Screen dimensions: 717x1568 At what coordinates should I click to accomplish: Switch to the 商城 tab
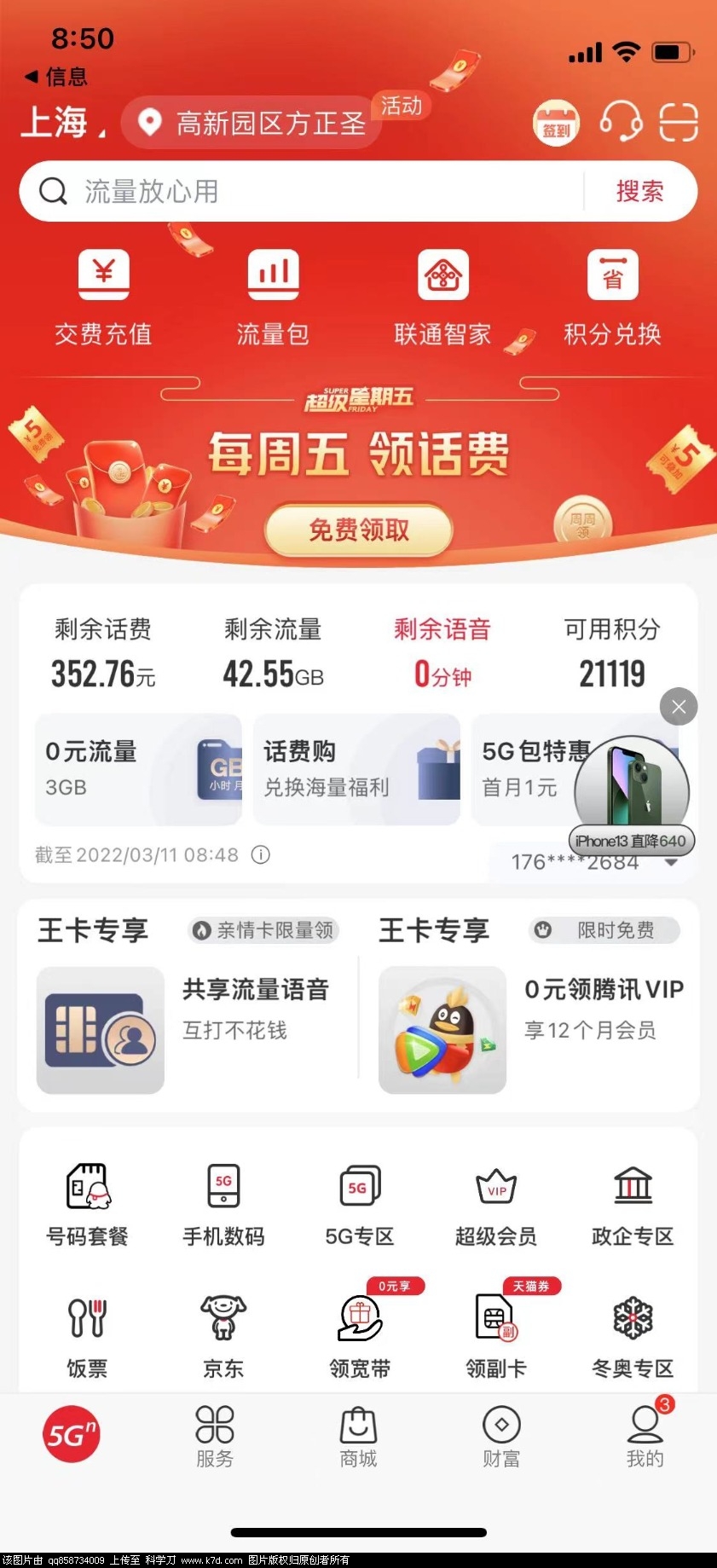click(x=358, y=1437)
